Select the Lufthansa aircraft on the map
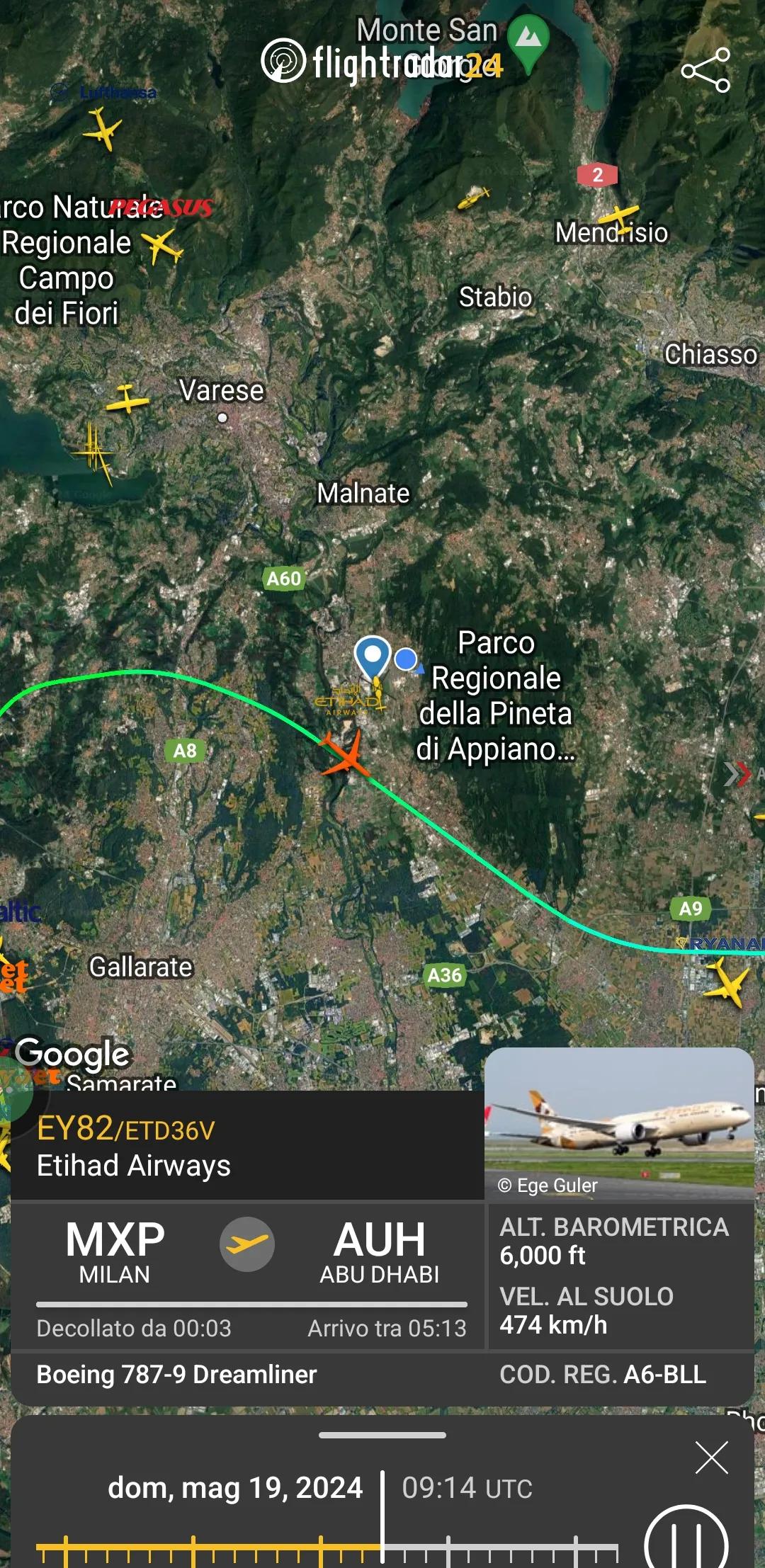The height and width of the screenshot is (1568, 765). [x=103, y=129]
